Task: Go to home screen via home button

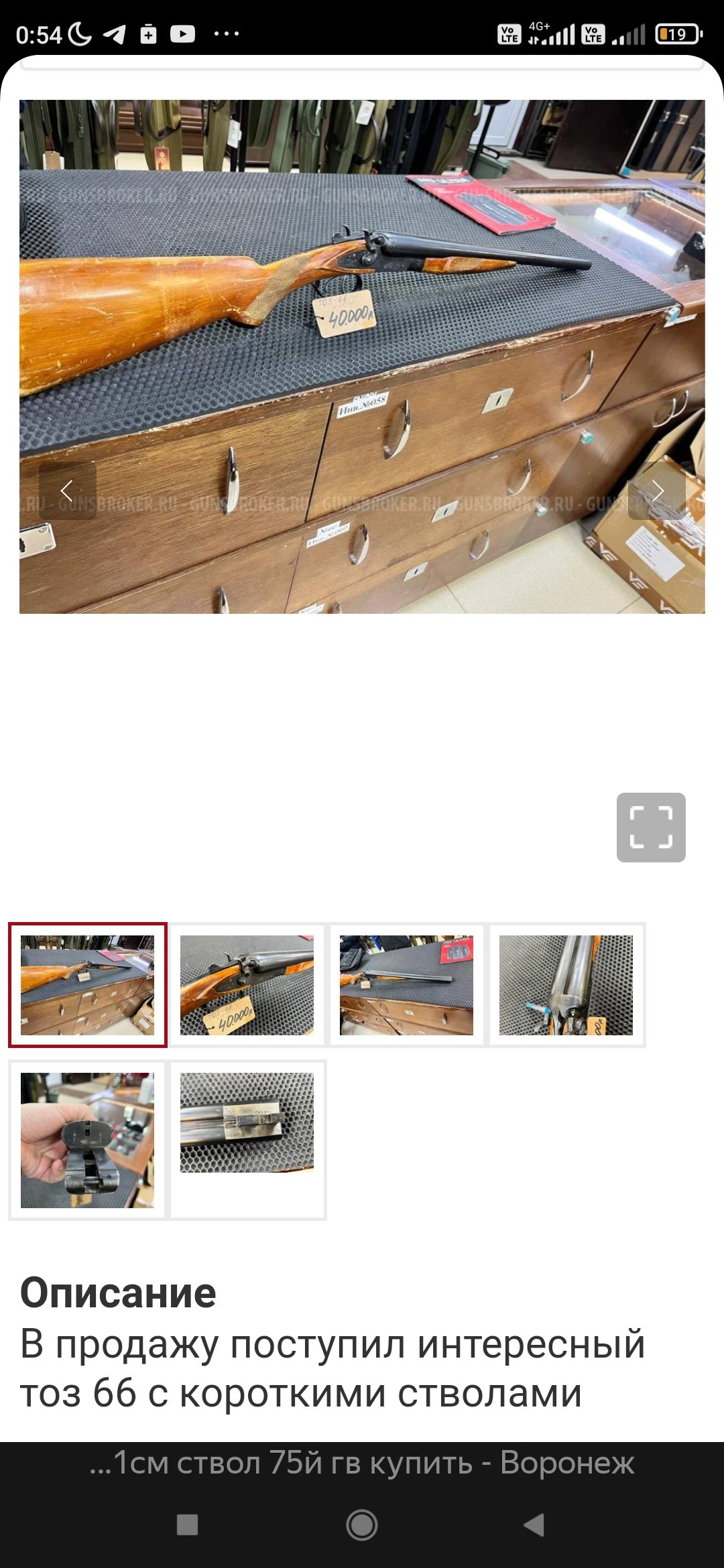Action: 362,1525
